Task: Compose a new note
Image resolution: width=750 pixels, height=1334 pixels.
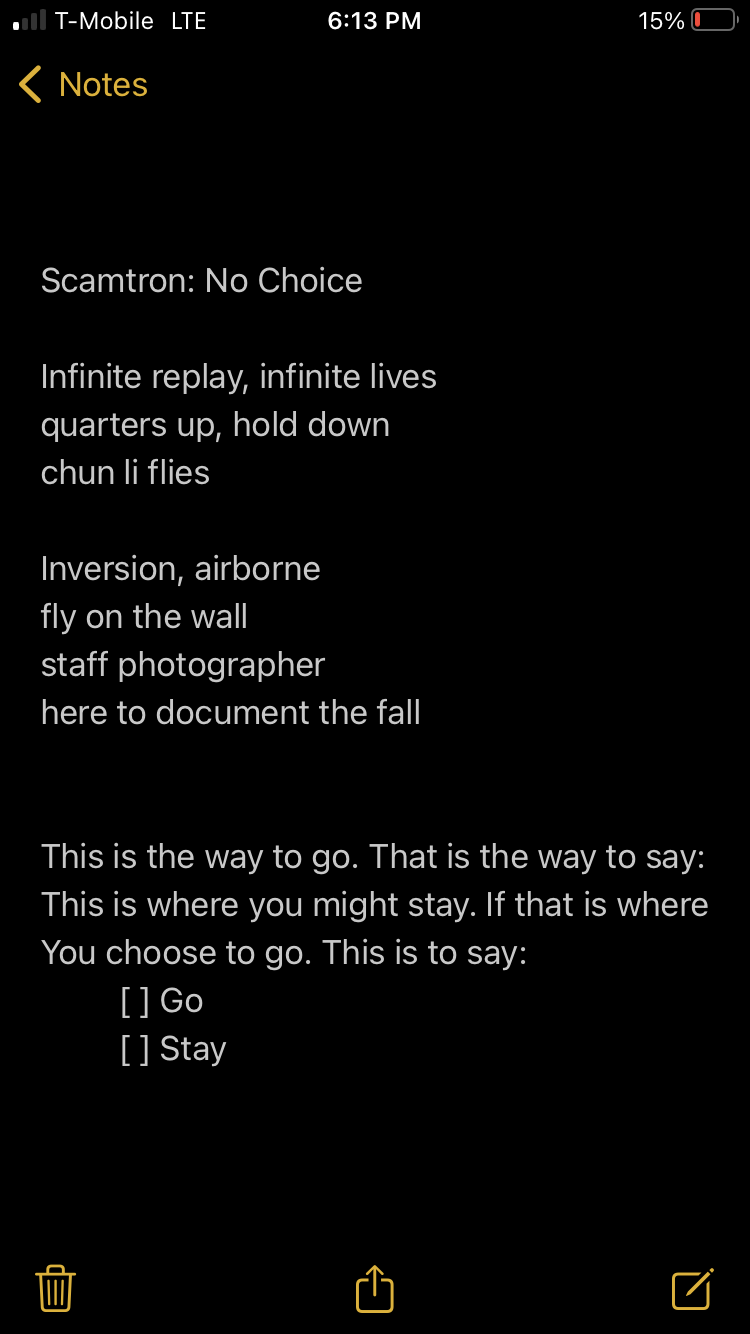Action: click(x=692, y=1288)
